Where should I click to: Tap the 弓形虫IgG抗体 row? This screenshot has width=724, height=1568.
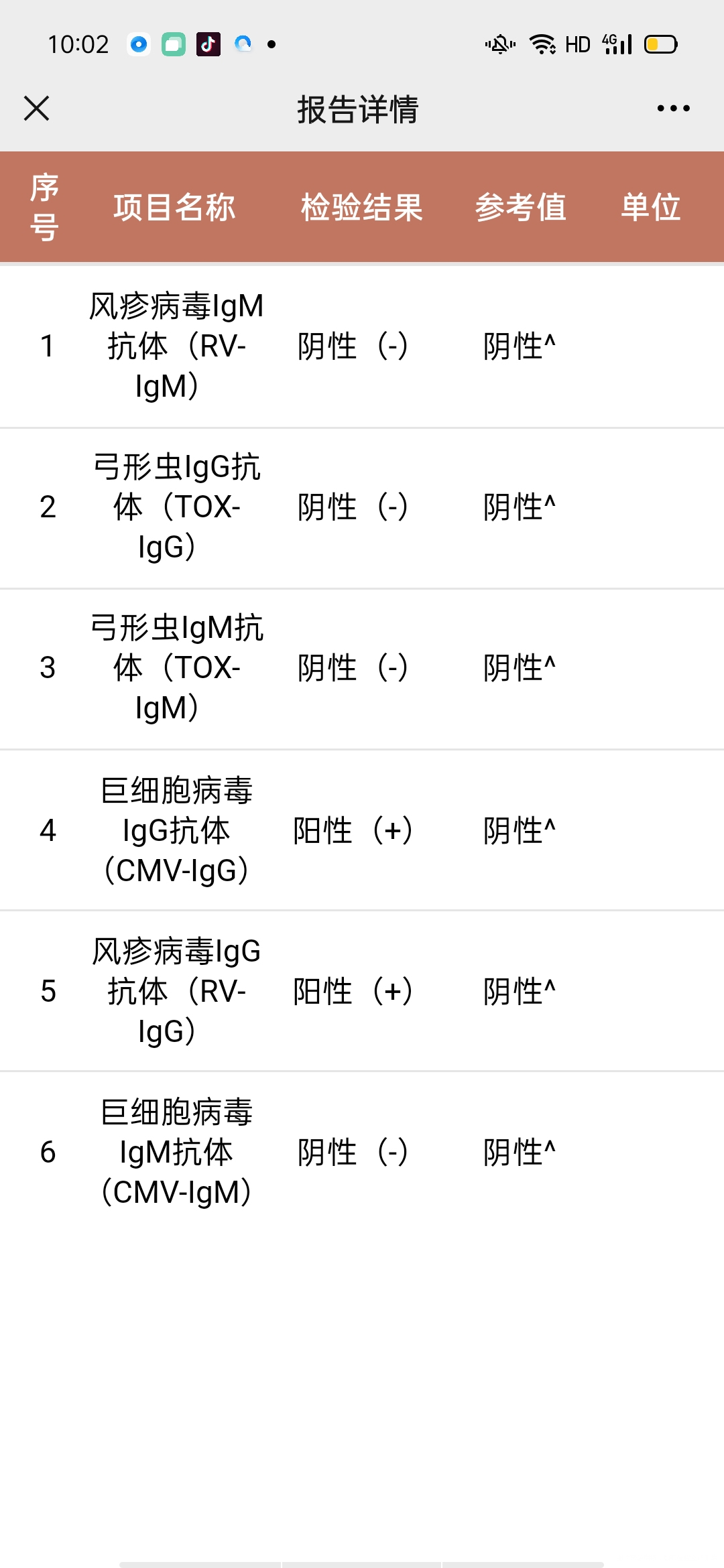(x=362, y=507)
